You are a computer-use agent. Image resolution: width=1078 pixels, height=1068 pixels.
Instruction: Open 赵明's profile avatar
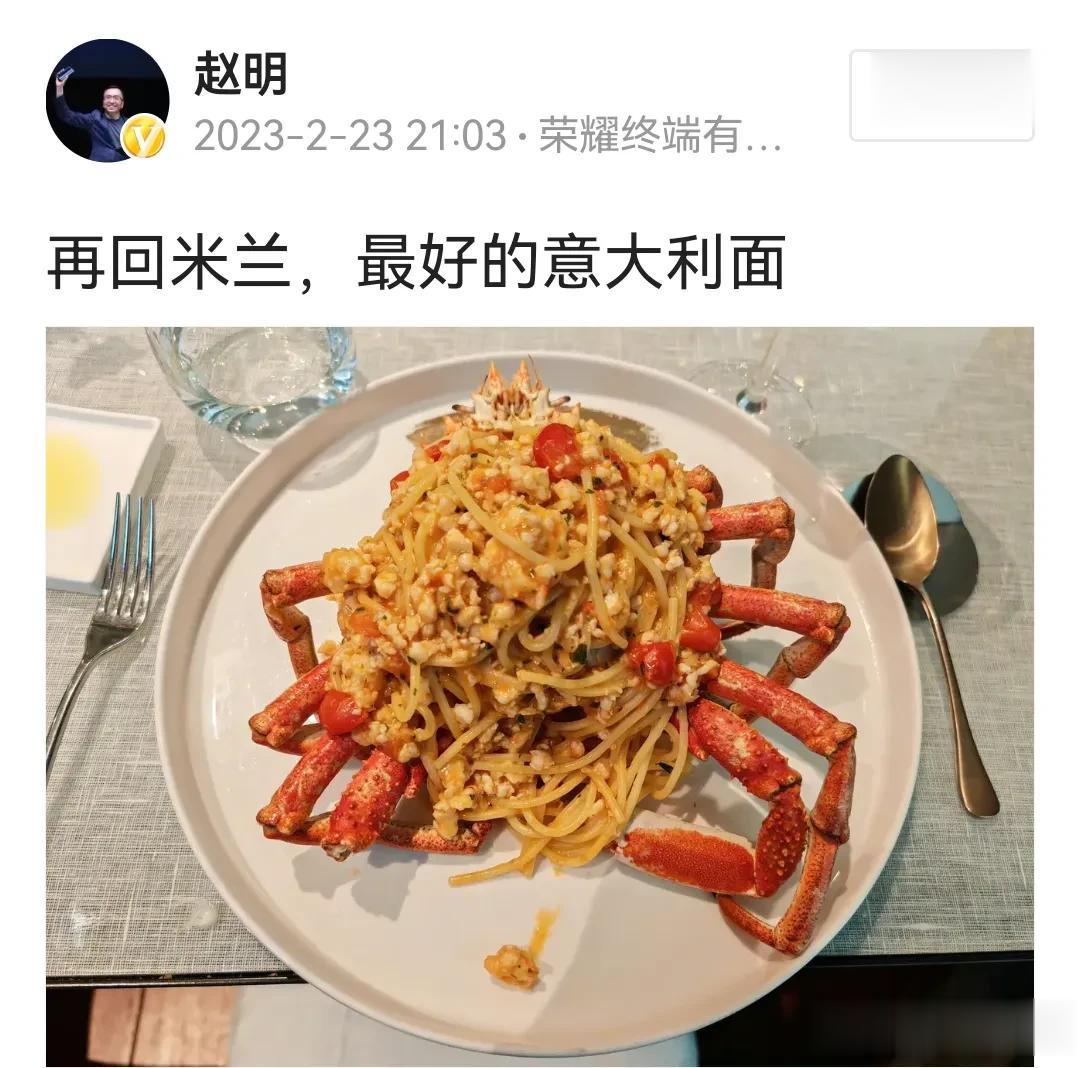click(x=106, y=101)
